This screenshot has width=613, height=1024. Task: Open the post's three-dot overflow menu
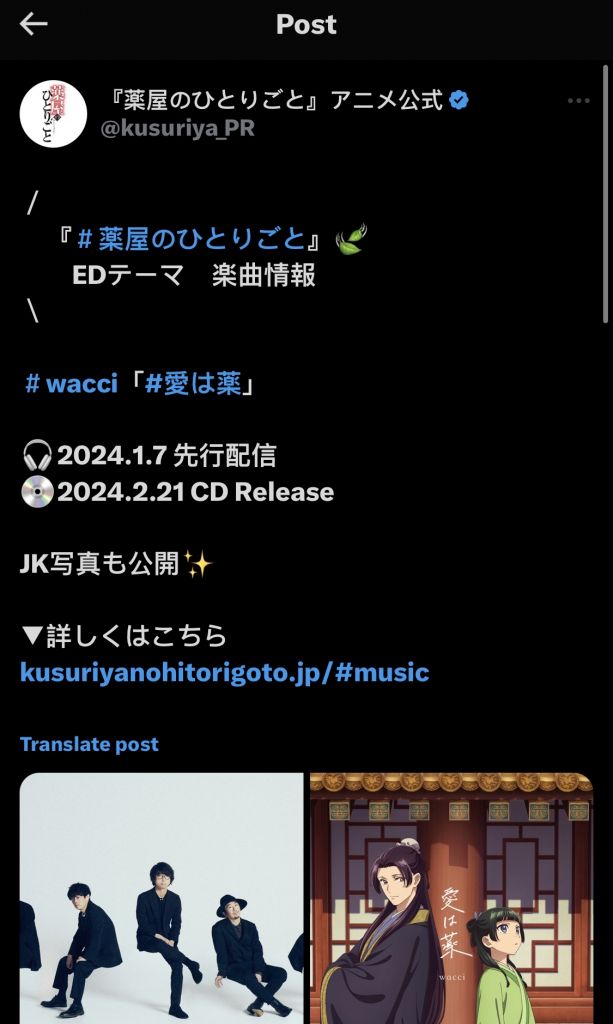[578, 101]
